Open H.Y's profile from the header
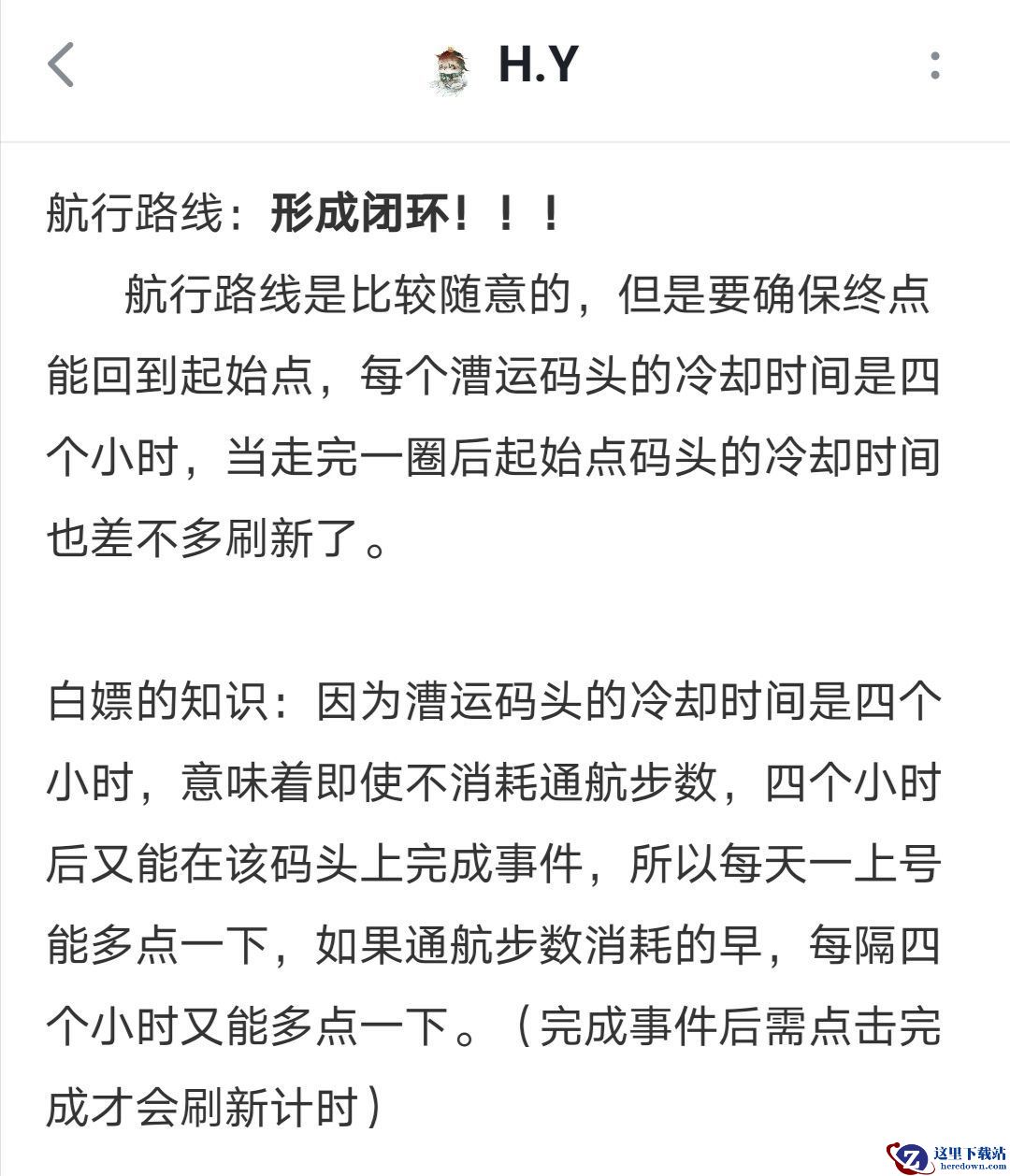Screen dimensions: 1010x1176 [x=505, y=66]
